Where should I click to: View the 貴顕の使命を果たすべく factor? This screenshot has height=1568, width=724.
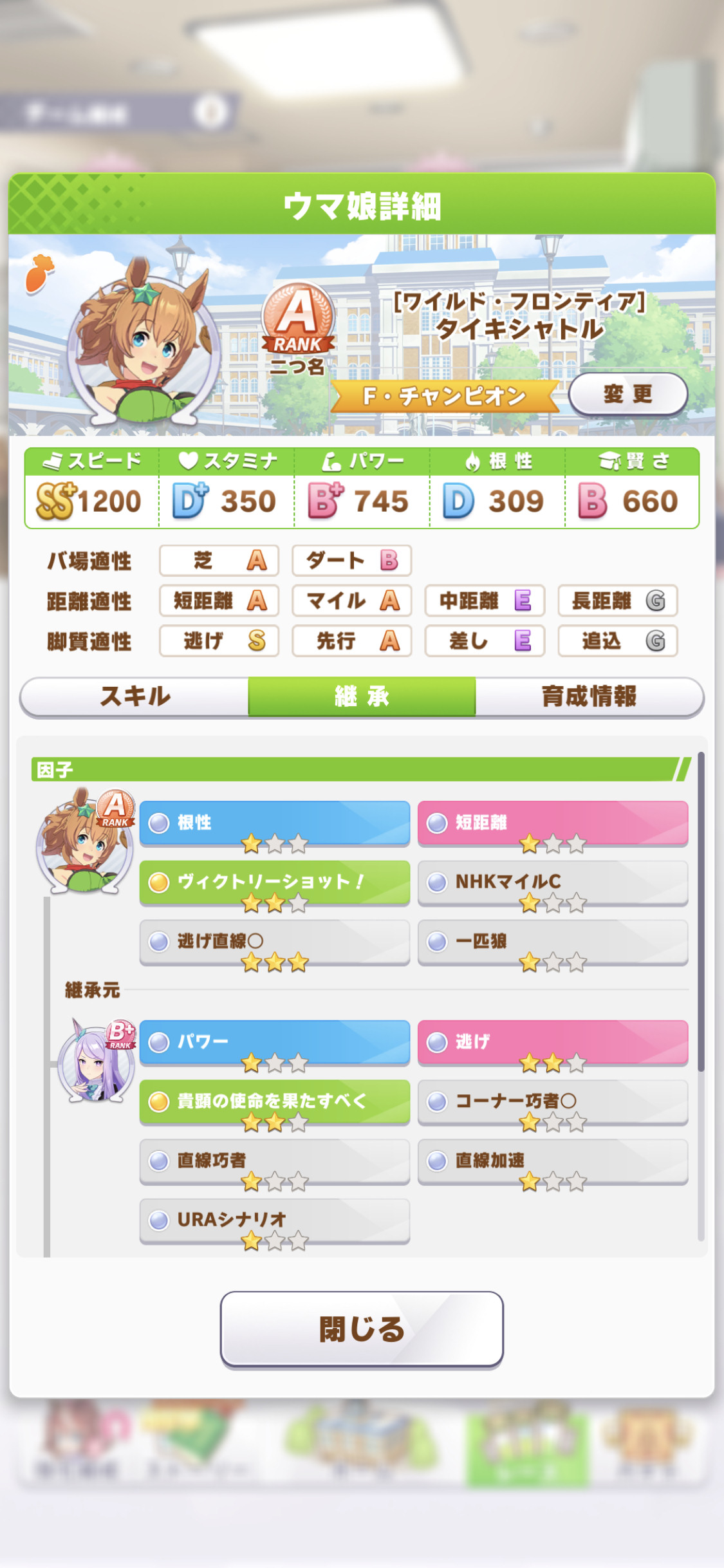click(275, 1102)
